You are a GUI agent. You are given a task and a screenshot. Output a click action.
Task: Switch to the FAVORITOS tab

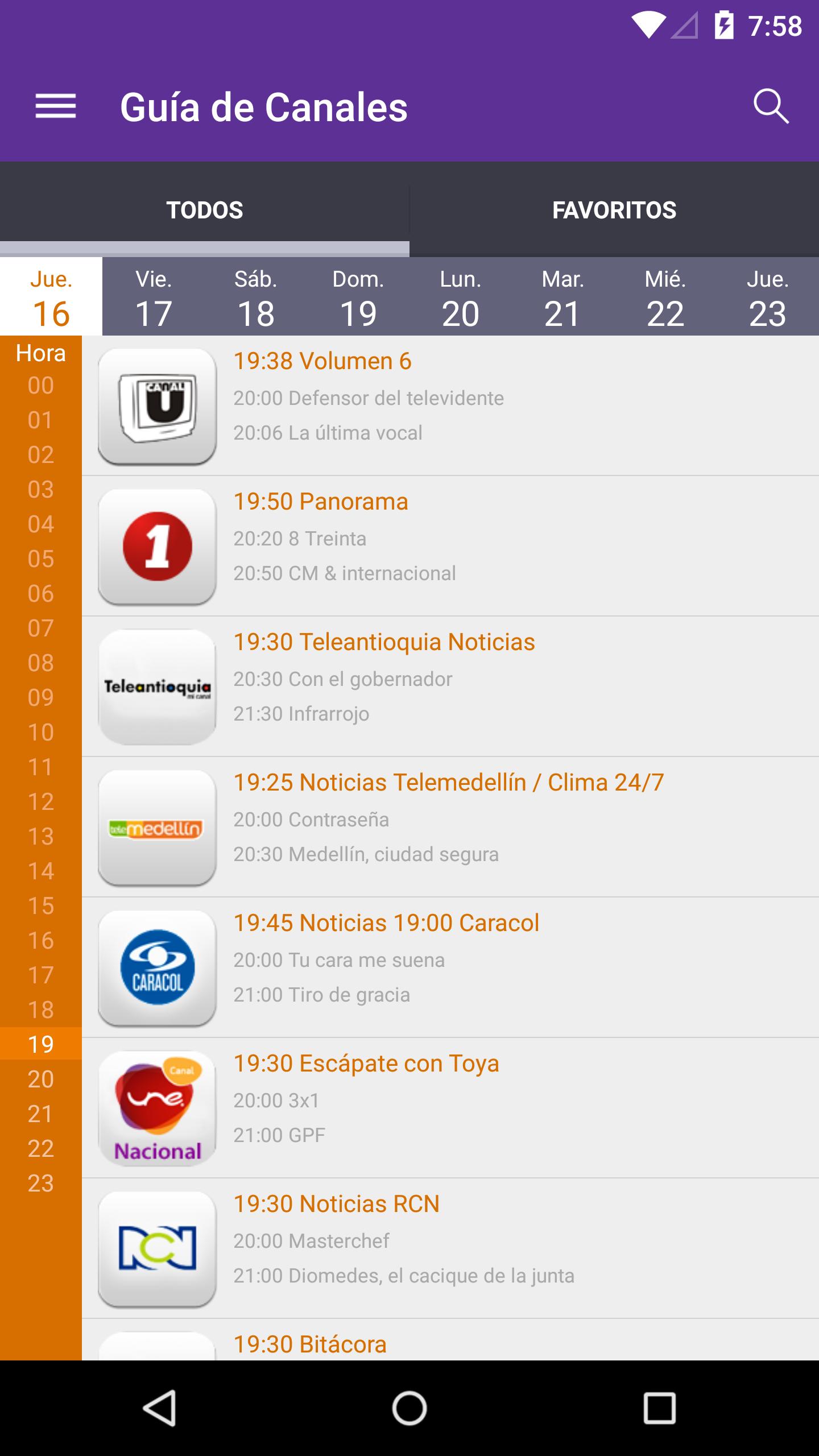[614, 209]
